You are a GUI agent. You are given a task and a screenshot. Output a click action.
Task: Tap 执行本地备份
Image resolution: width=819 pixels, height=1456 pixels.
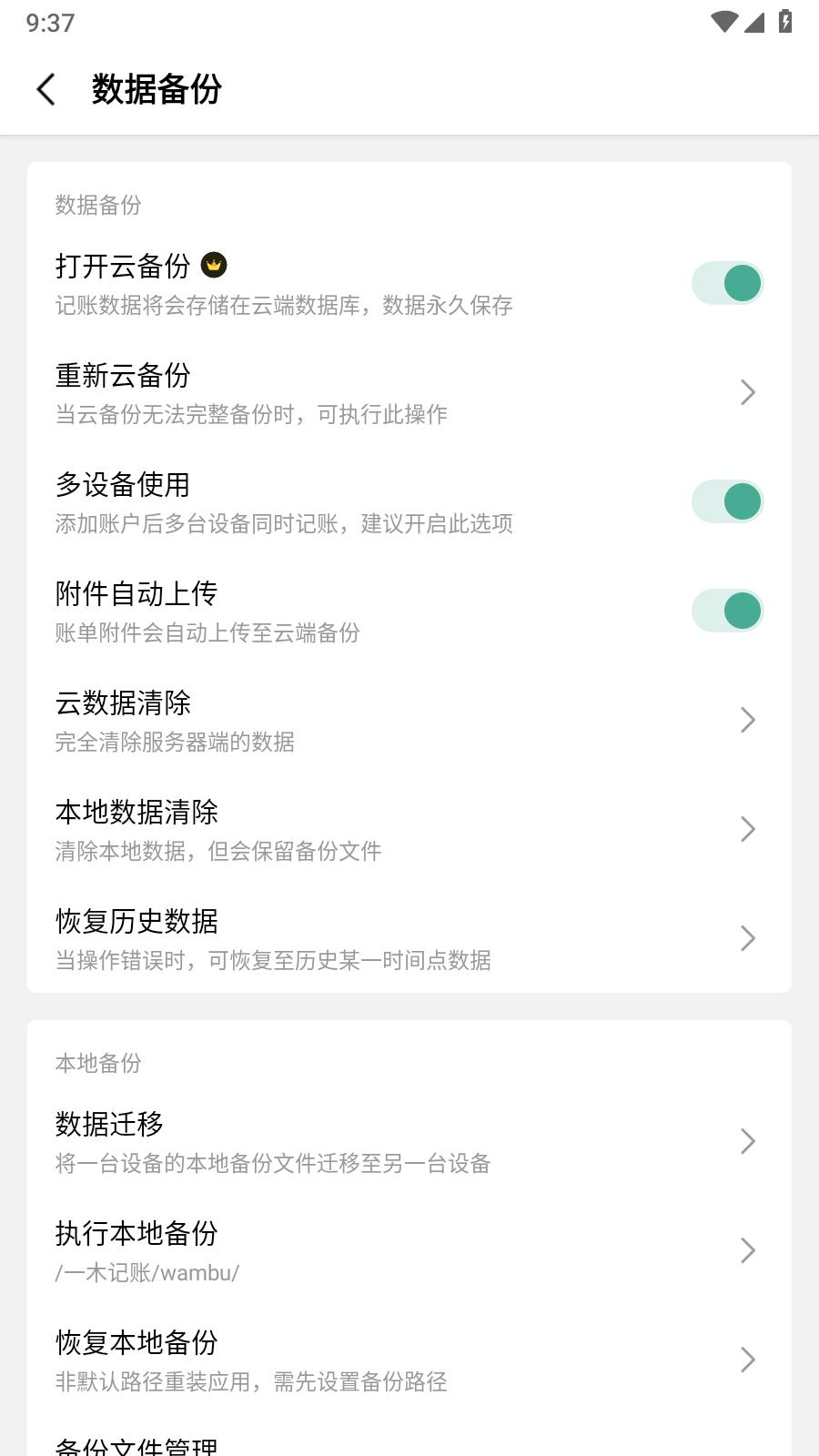[x=409, y=1250]
